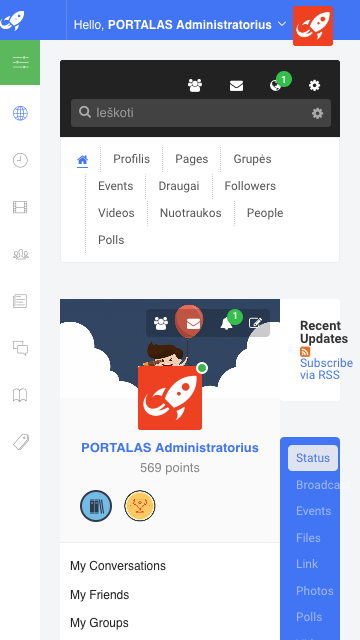Select the Status post type
360x640 pixels.
click(x=313, y=458)
